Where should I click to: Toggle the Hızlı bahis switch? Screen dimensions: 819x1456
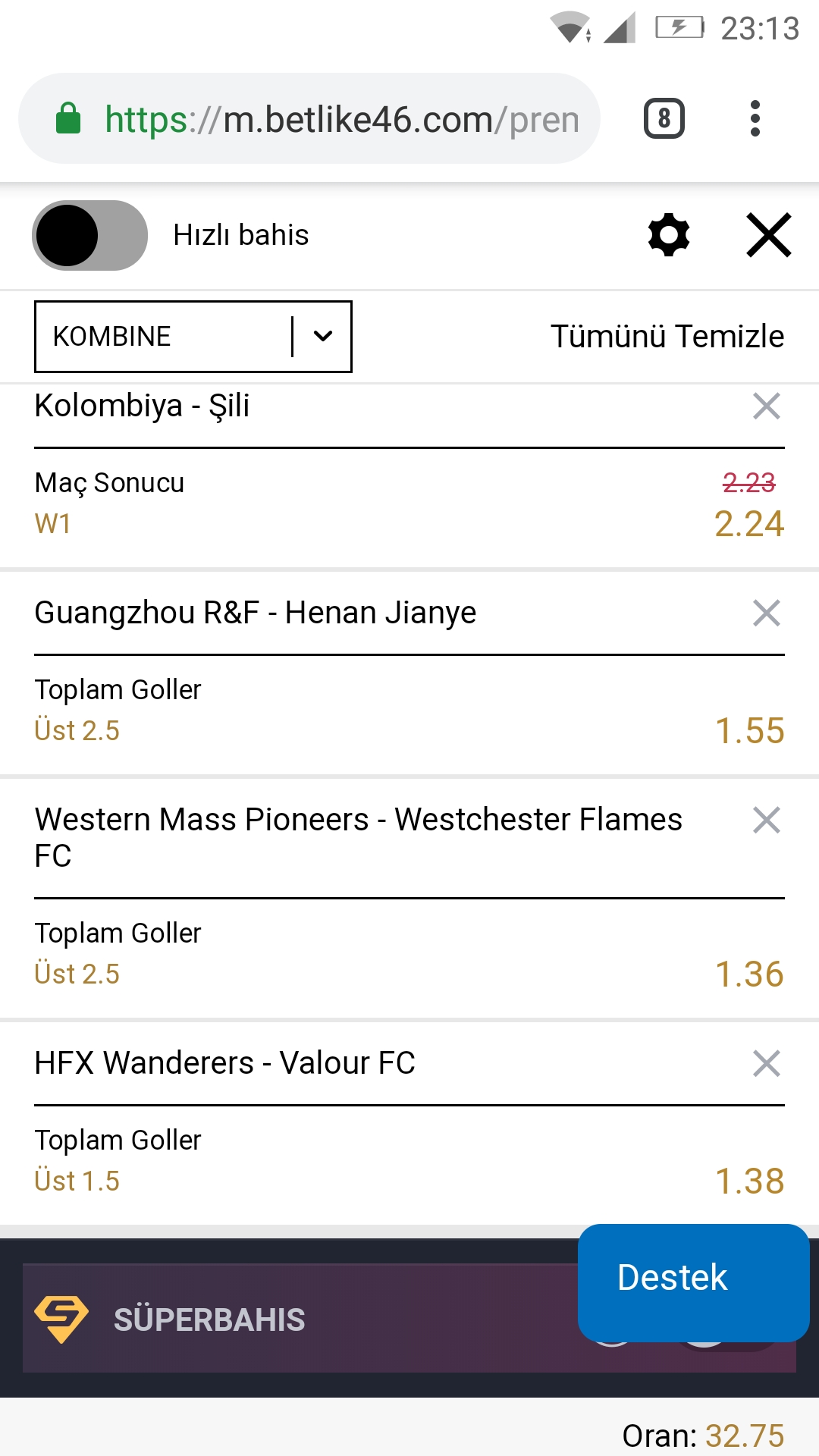pyautogui.click(x=89, y=235)
